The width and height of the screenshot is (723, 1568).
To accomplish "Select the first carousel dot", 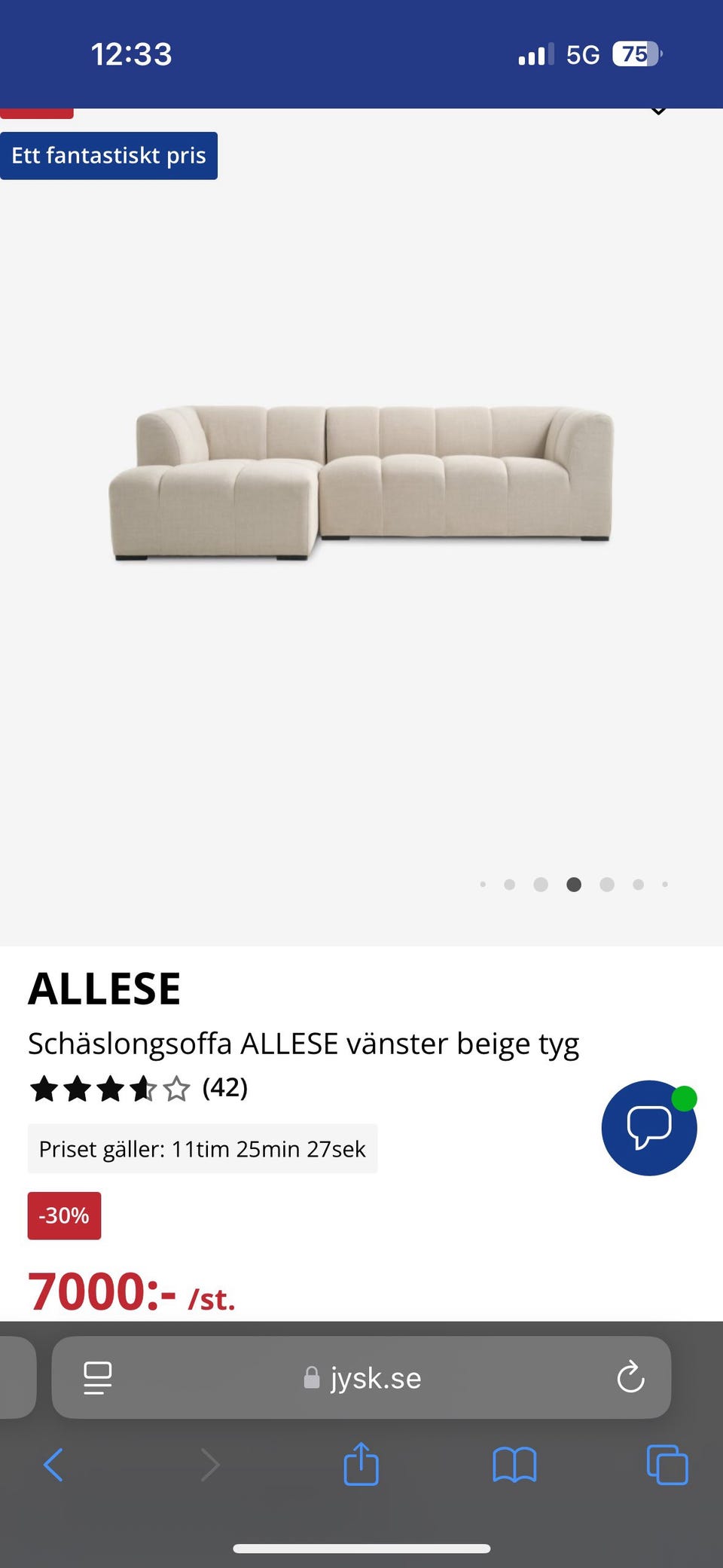I will pos(484,884).
